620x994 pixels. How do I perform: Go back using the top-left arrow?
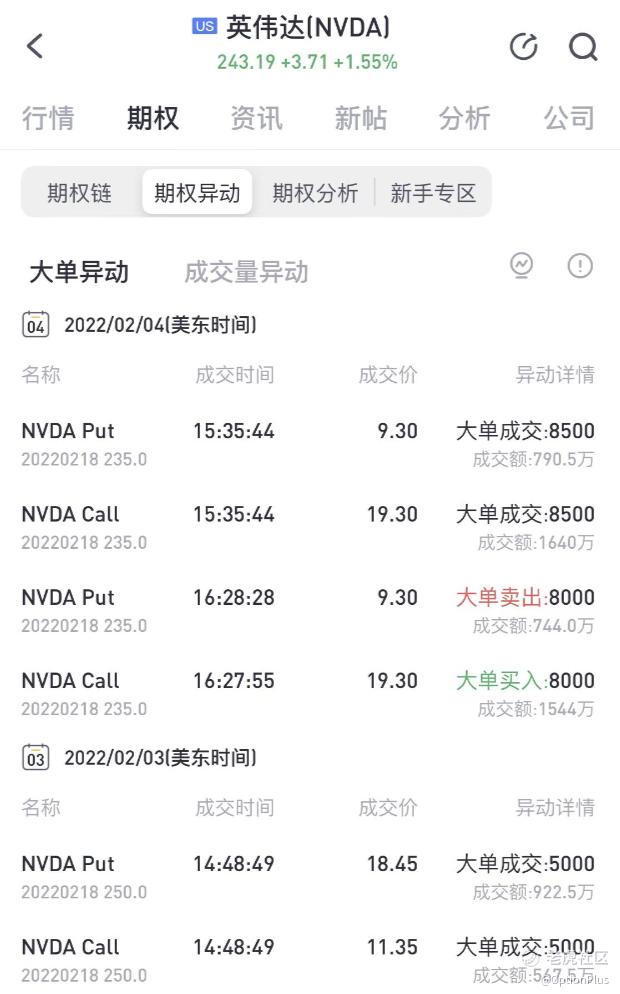pos(36,46)
